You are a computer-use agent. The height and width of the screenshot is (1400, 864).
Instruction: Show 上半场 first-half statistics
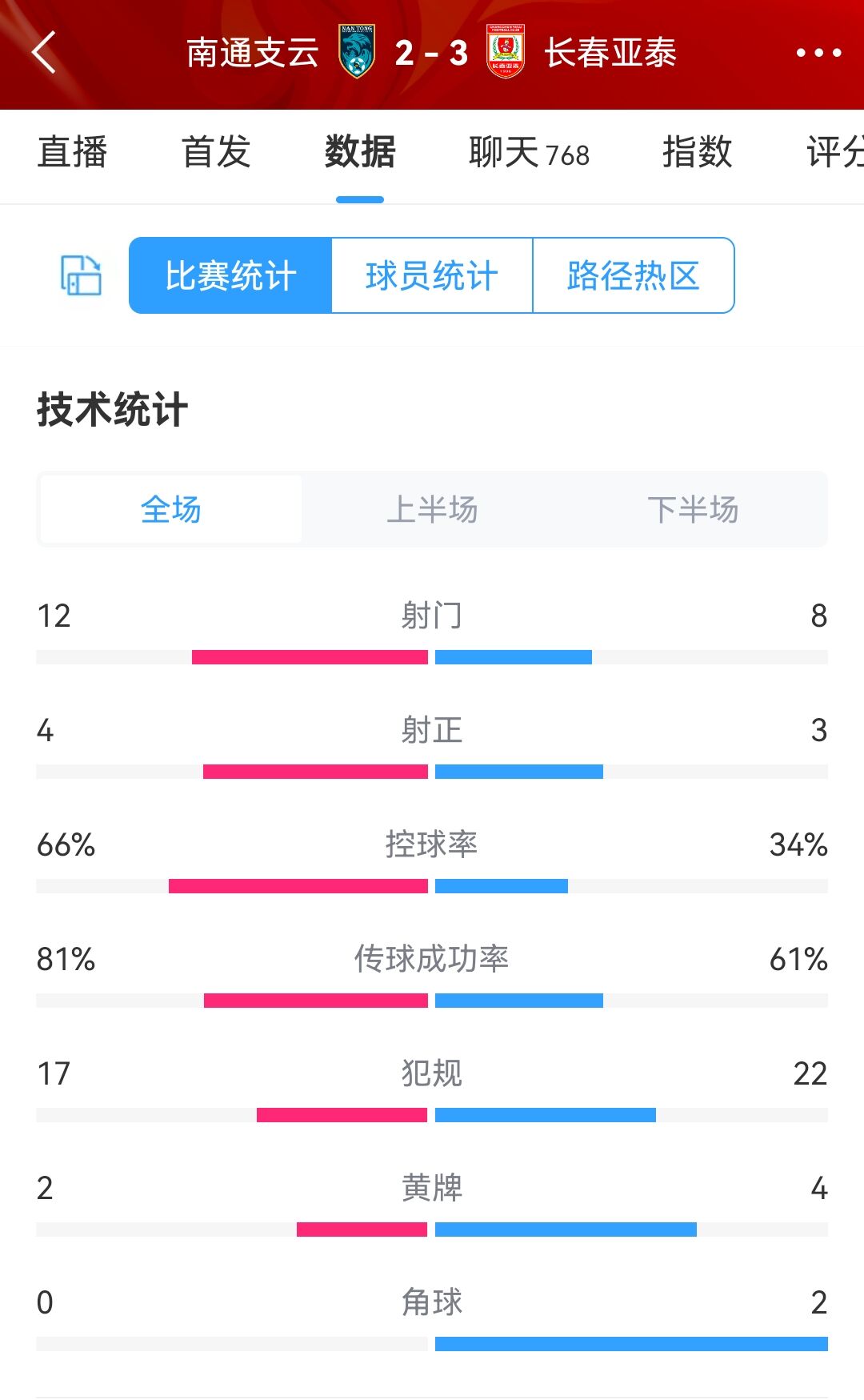coord(432,509)
